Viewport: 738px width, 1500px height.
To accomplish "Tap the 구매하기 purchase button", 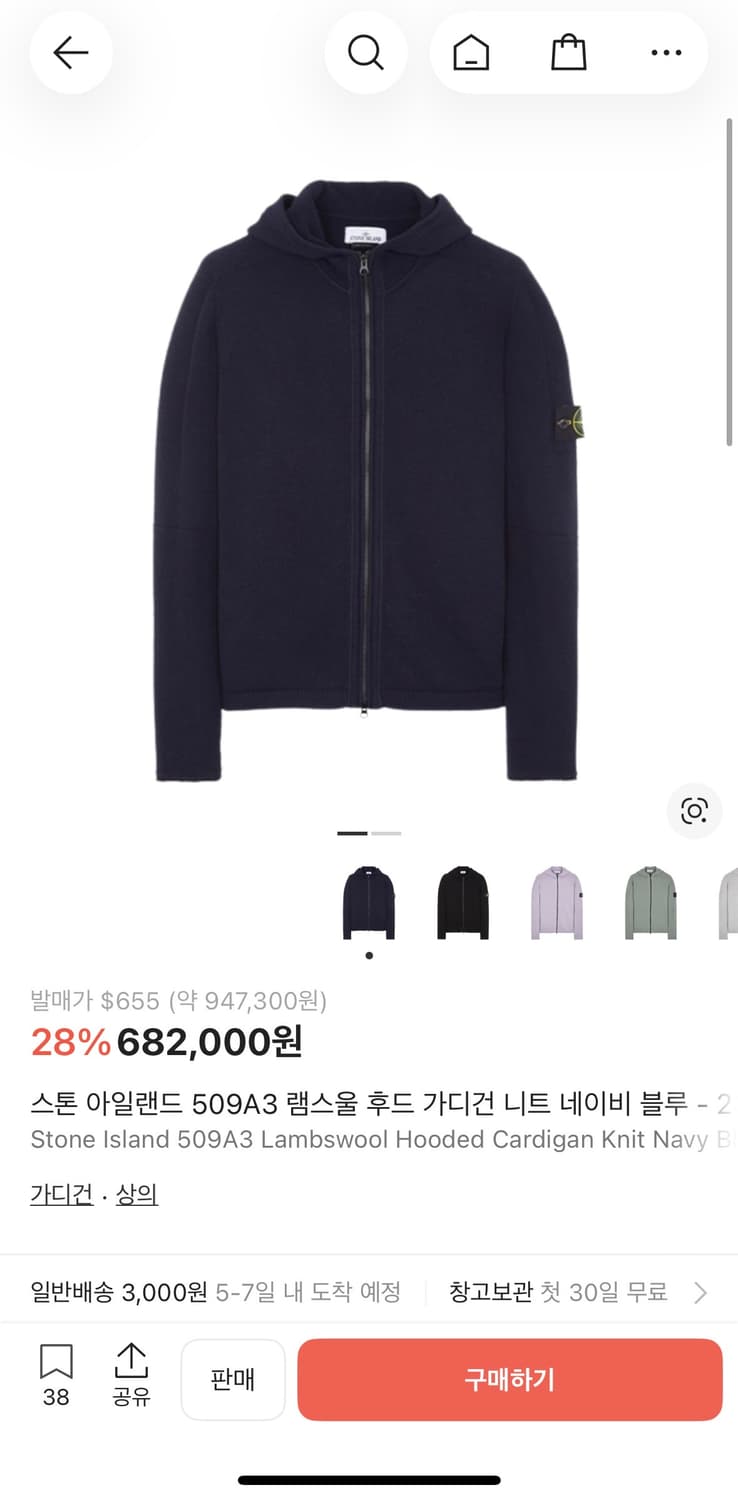I will pyautogui.click(x=510, y=1379).
